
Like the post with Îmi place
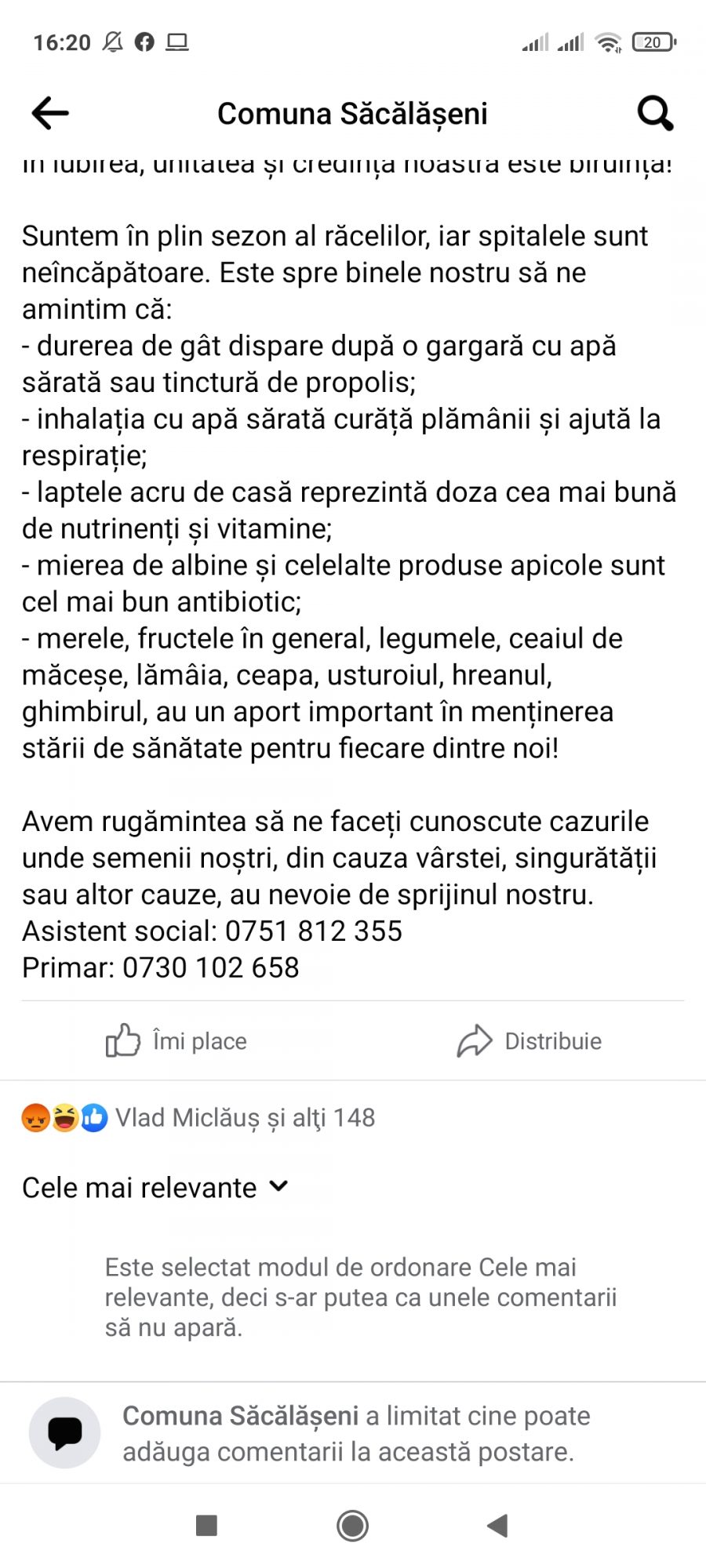[176, 1041]
